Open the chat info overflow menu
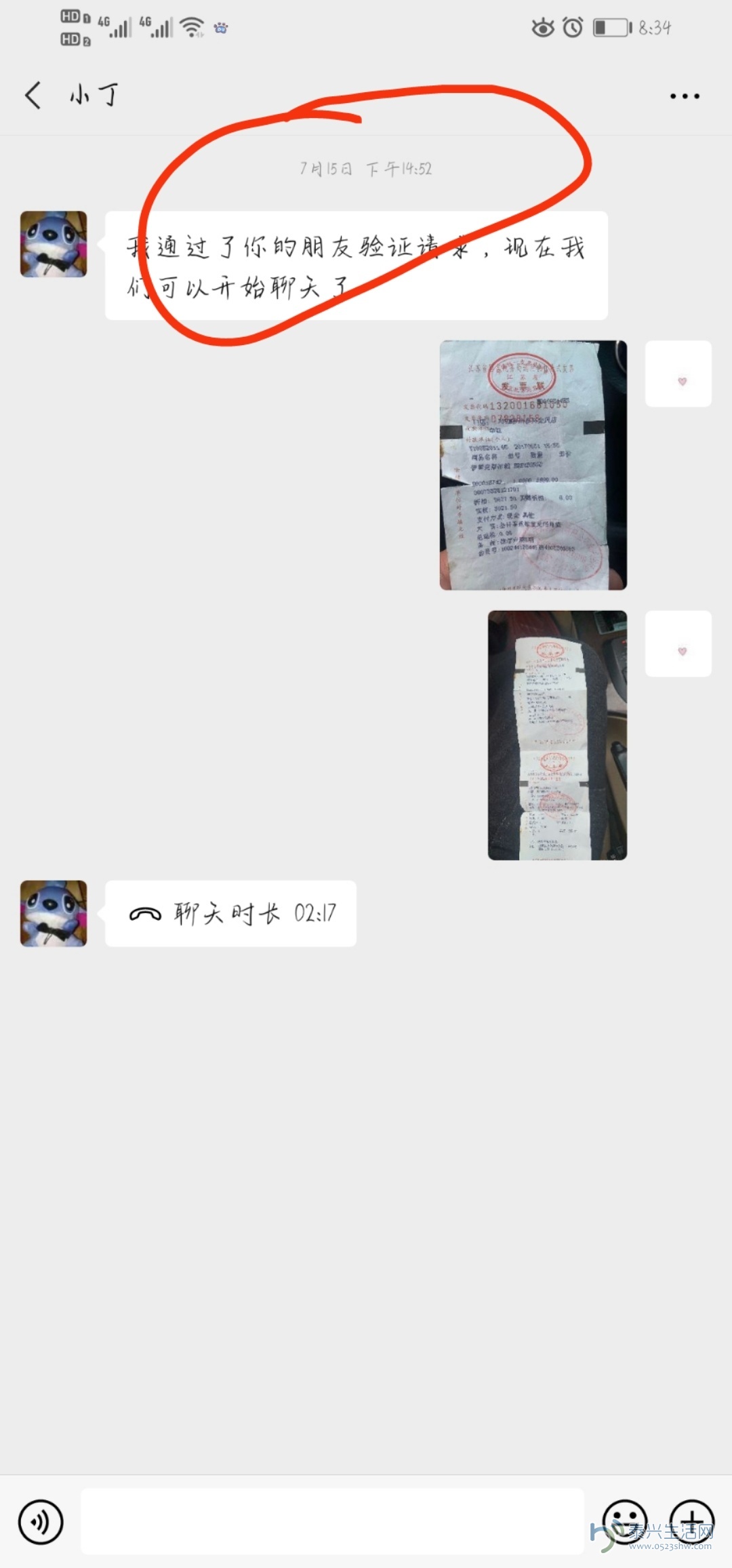This screenshot has height=1568, width=732. tap(684, 96)
